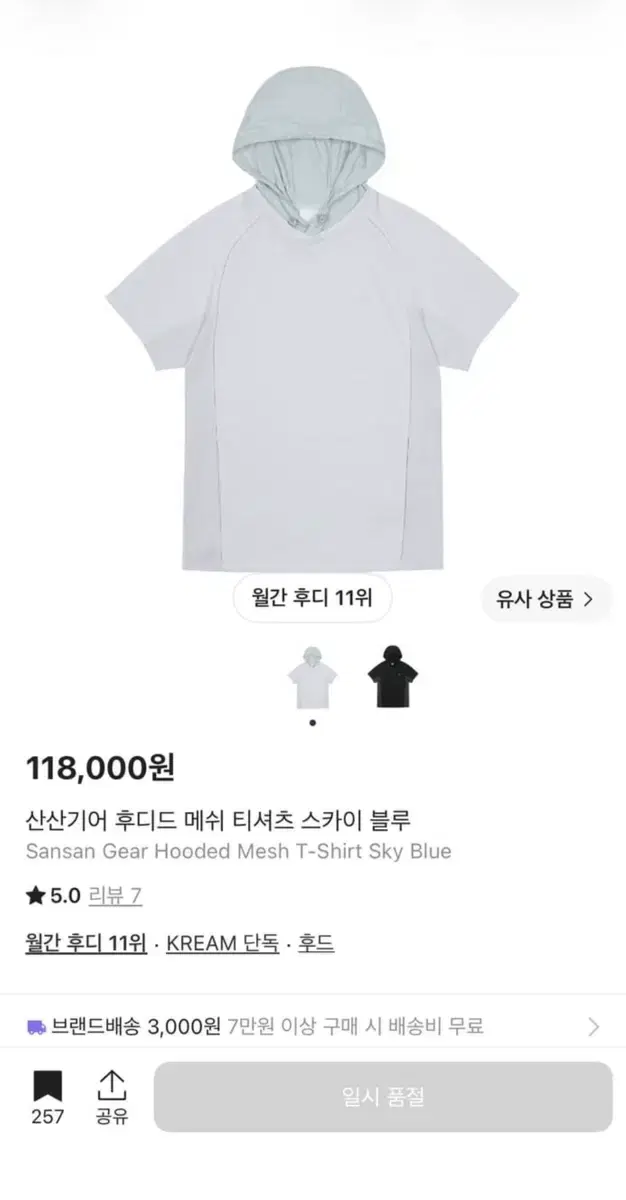The image size is (626, 1200).
Task: Bookmark this product
Action: [47, 1097]
